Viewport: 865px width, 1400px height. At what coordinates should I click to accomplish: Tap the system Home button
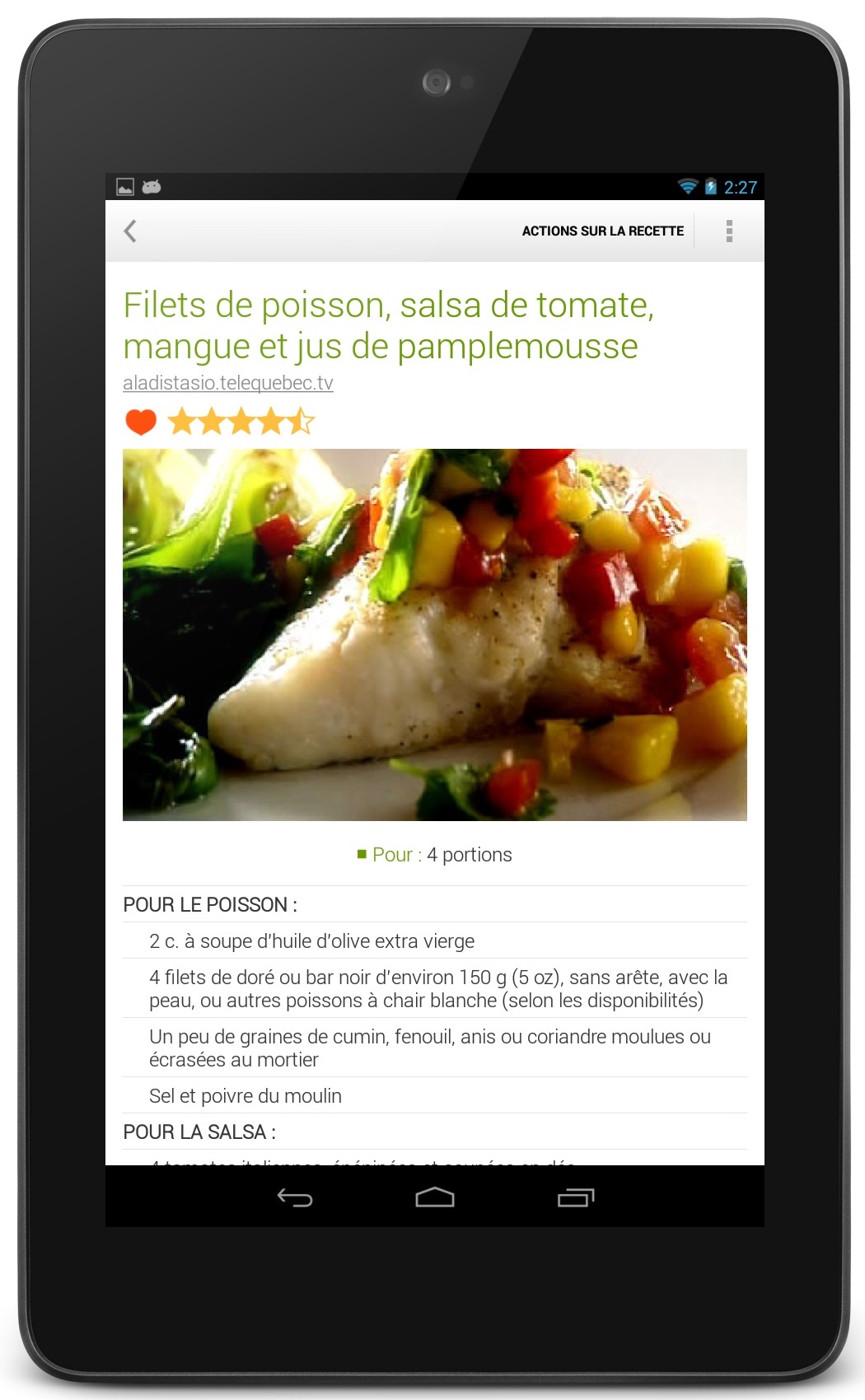tap(435, 1197)
